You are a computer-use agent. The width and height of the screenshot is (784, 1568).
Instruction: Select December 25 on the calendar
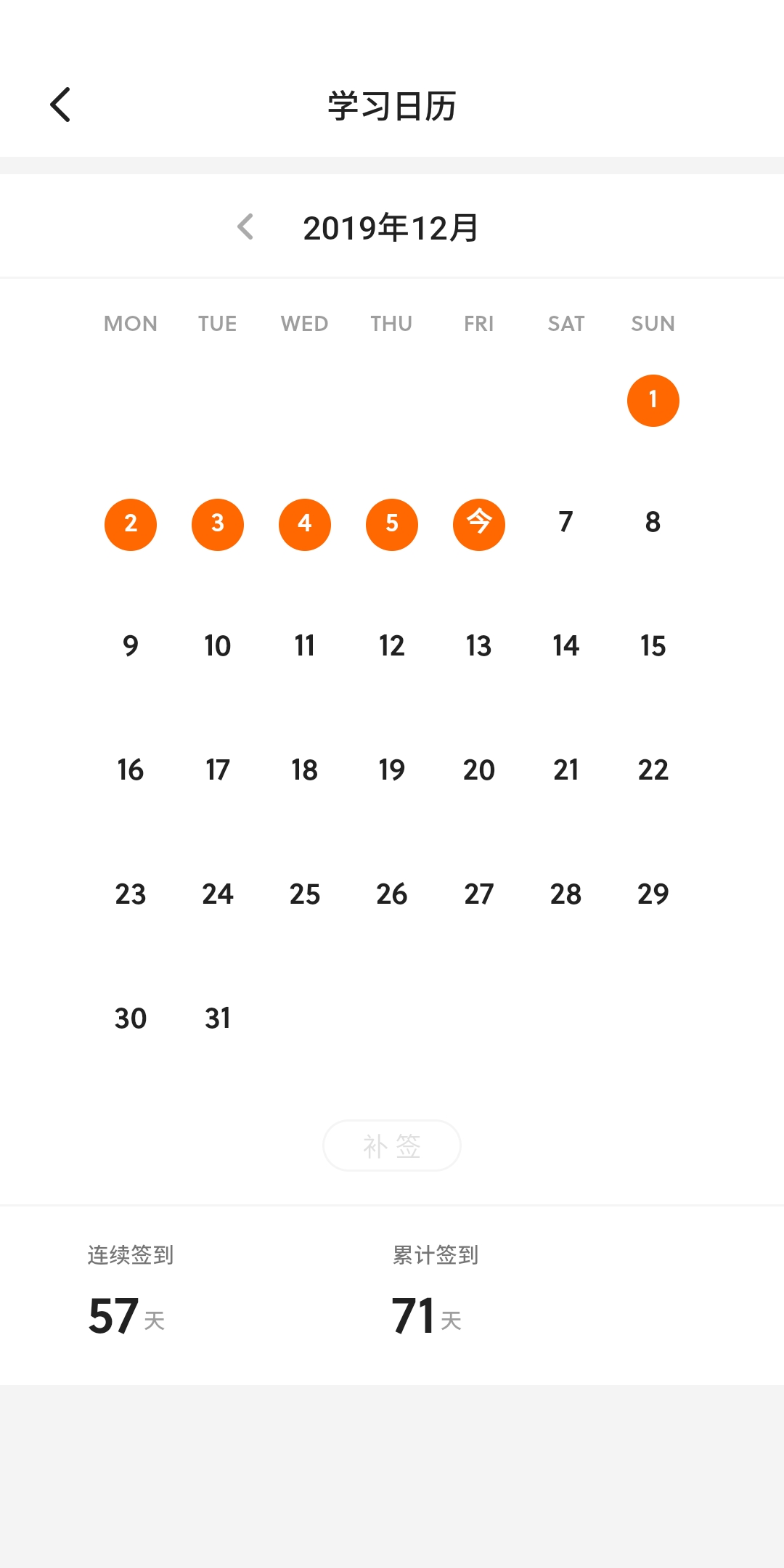(305, 894)
